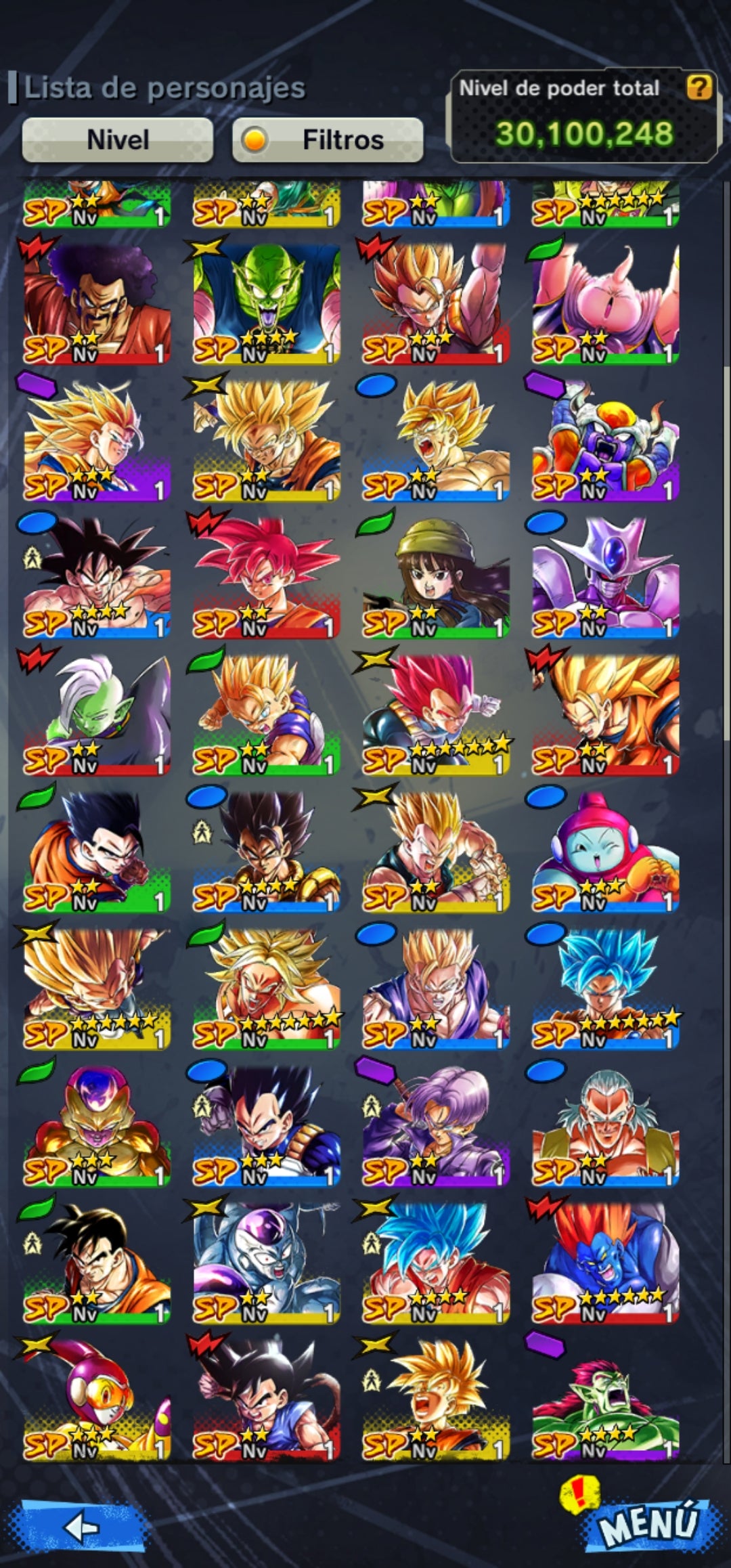This screenshot has width=731, height=1568.
Task: Go back with the blue arrow button
Action: click(83, 1527)
